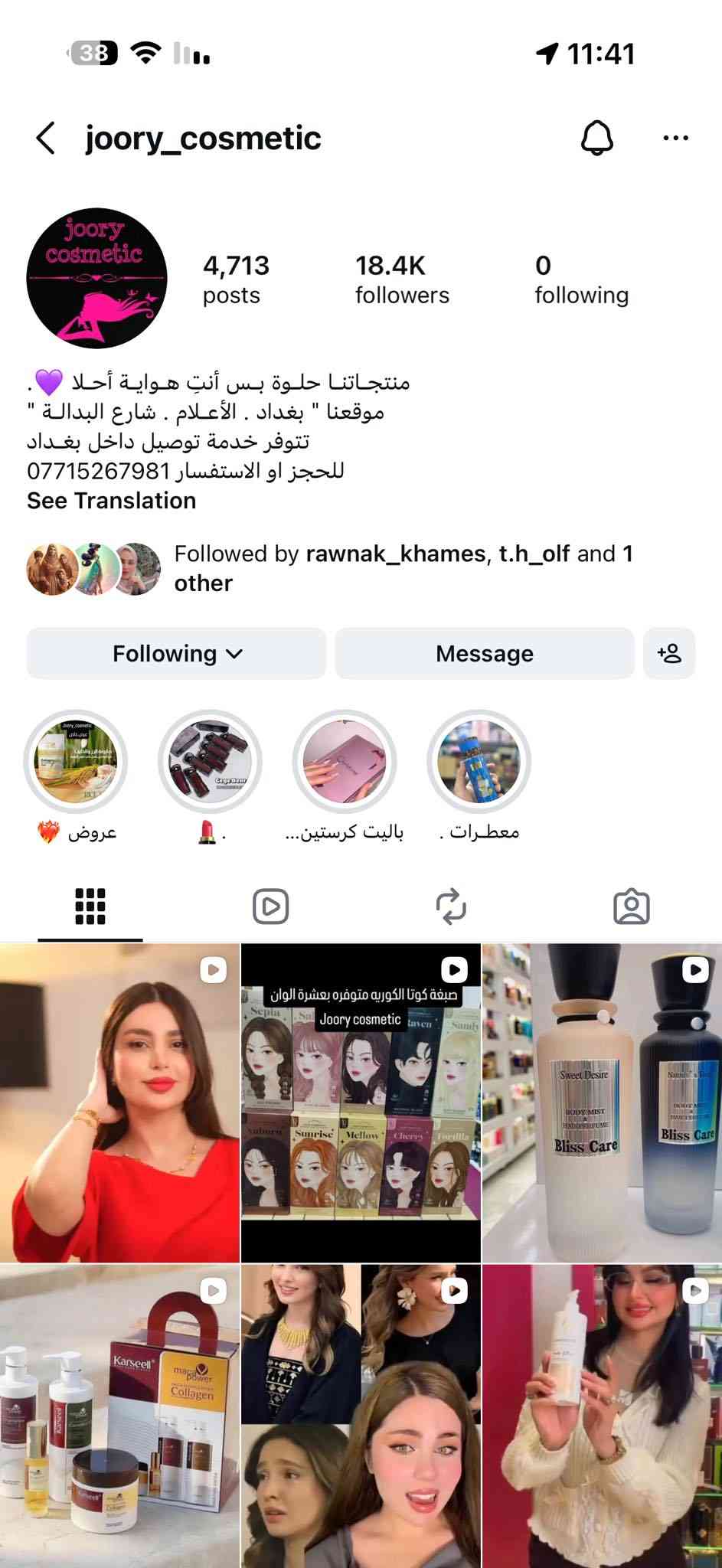722x1568 pixels.
Task: Open the notifications bell for this profile
Action: (596, 139)
